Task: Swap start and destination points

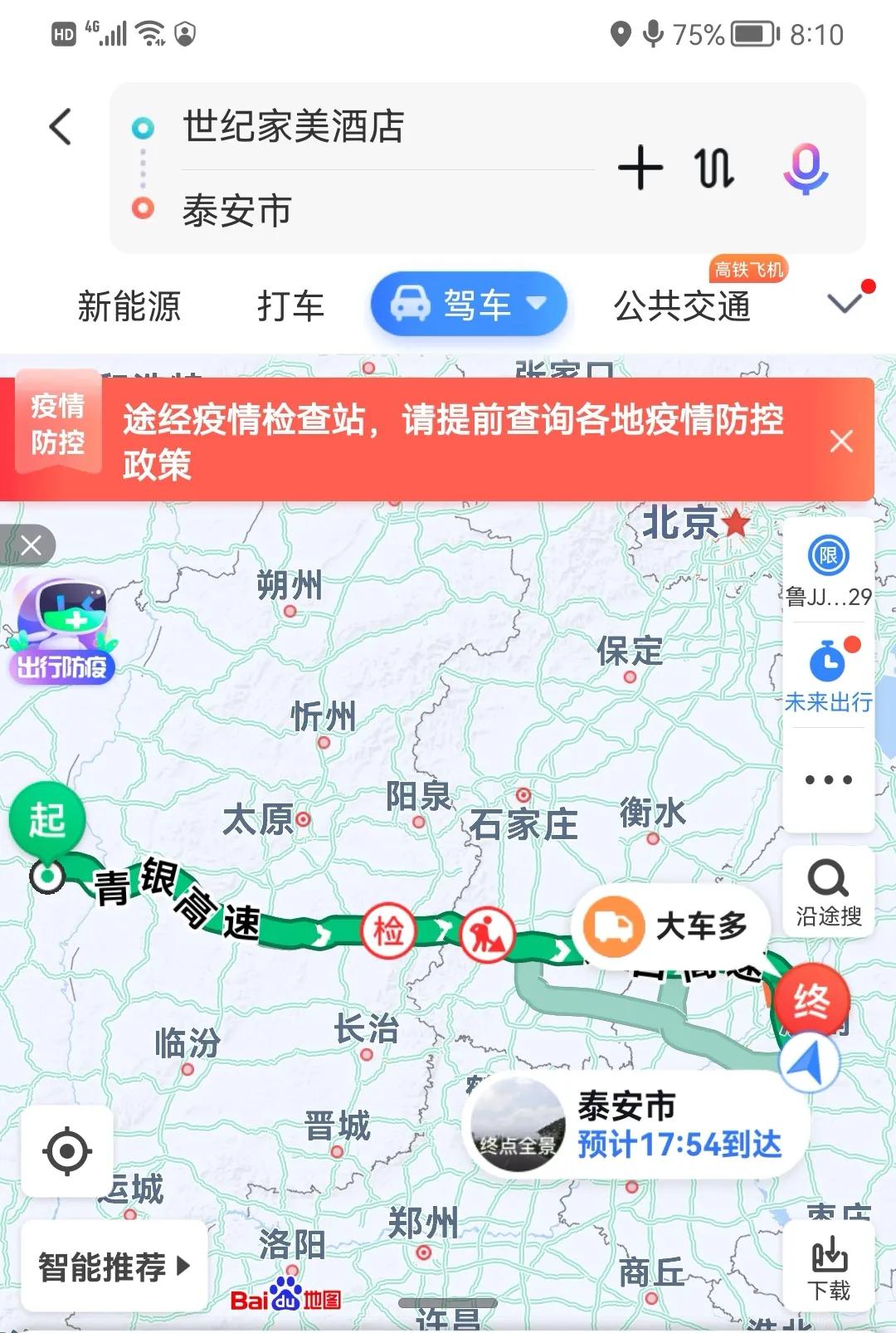Action: (x=714, y=169)
